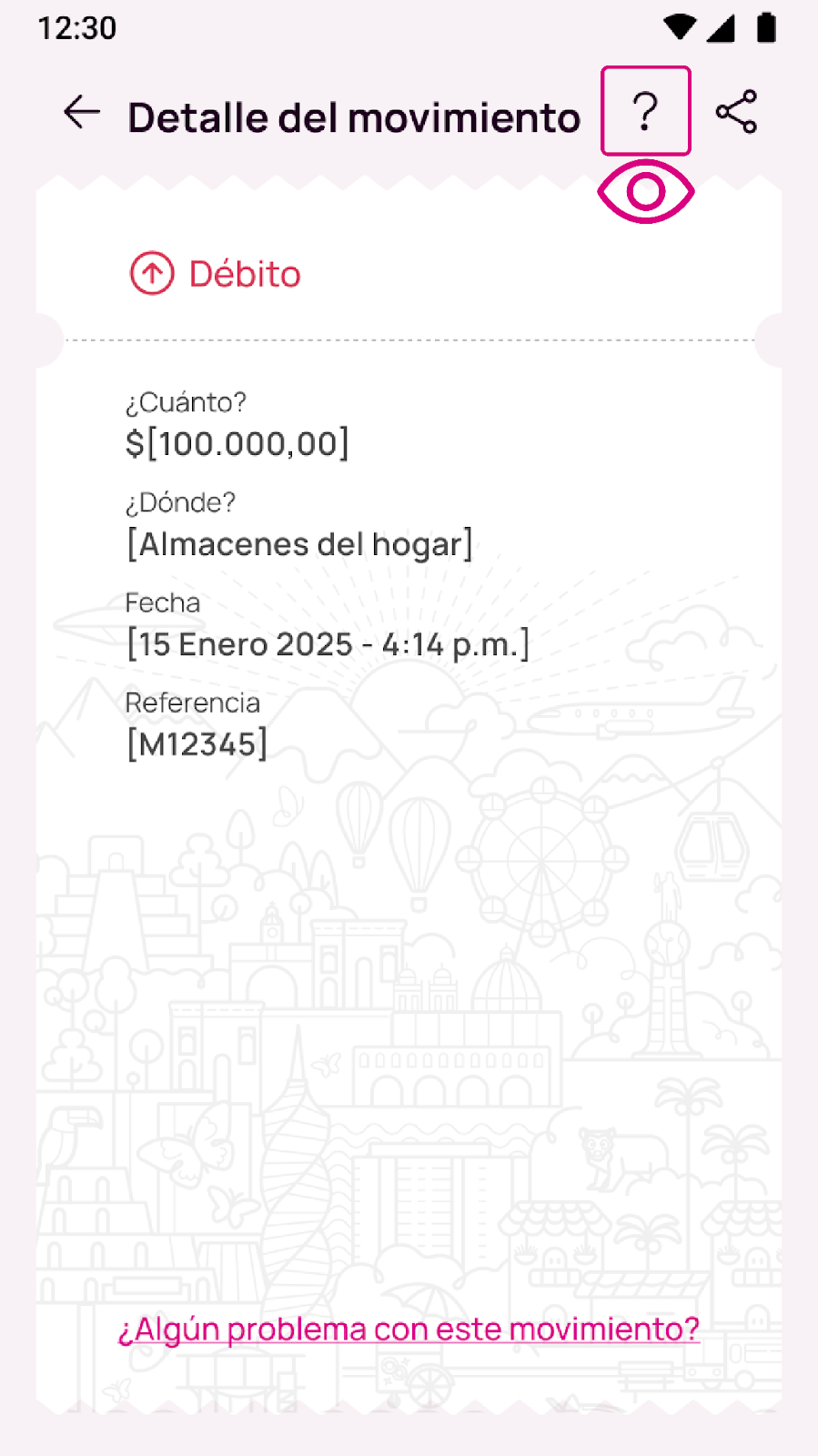Tap the 12:30 clock in the status bar
Screen dimensions: 818x1456
tap(76, 27)
